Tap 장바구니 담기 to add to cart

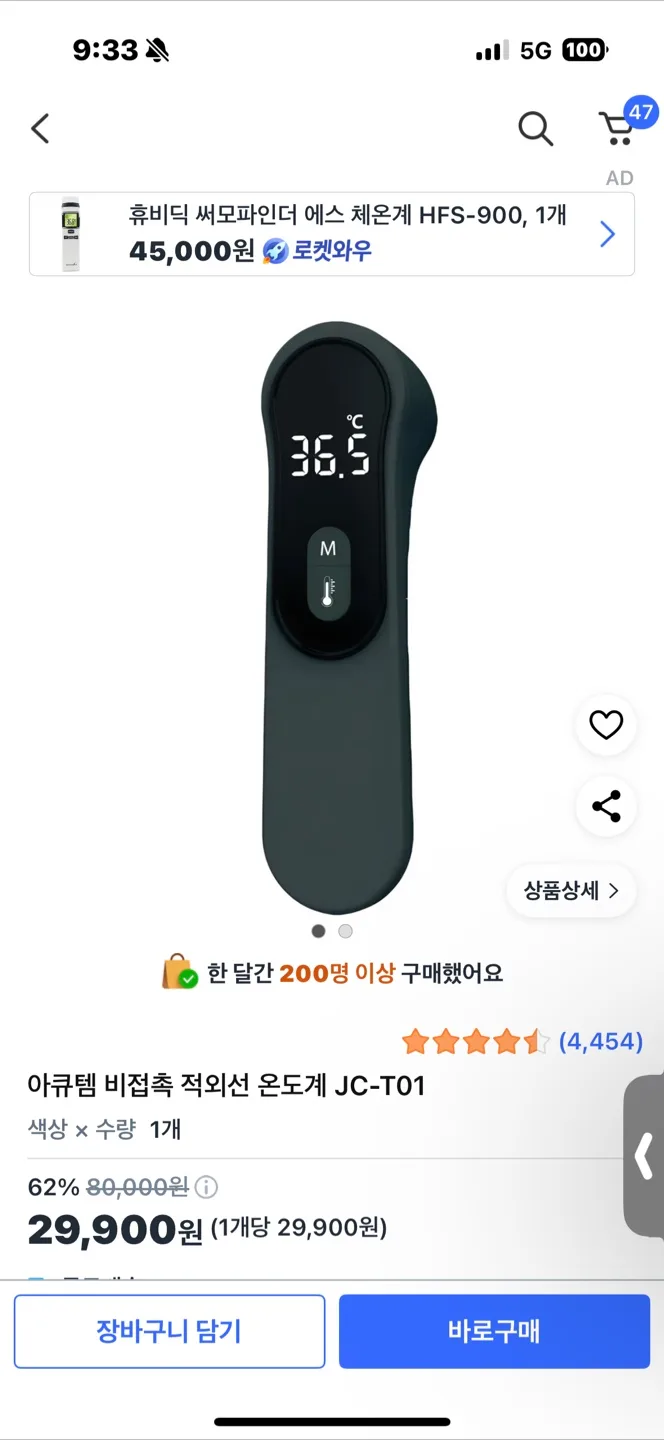(x=169, y=1331)
